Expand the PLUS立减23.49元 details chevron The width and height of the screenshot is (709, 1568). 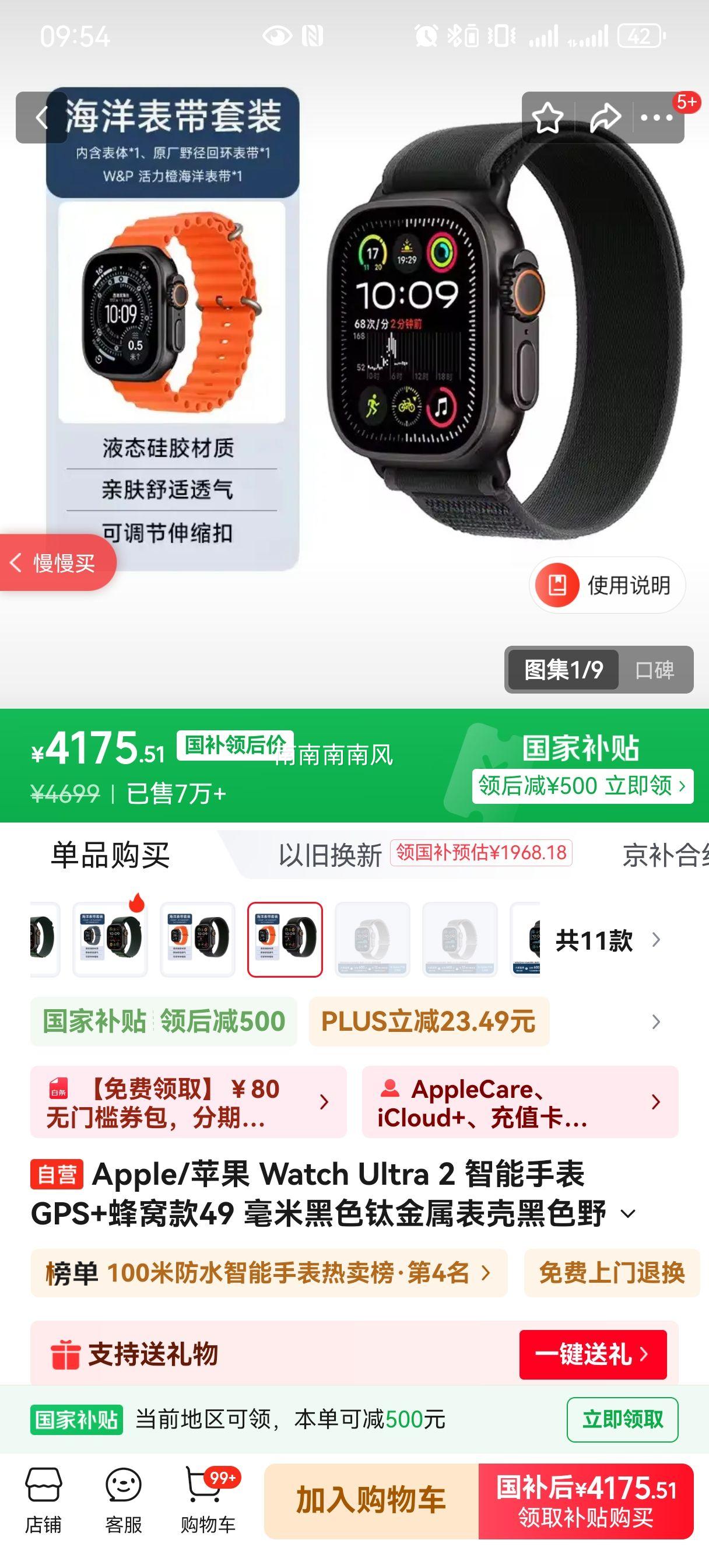[x=655, y=1023]
